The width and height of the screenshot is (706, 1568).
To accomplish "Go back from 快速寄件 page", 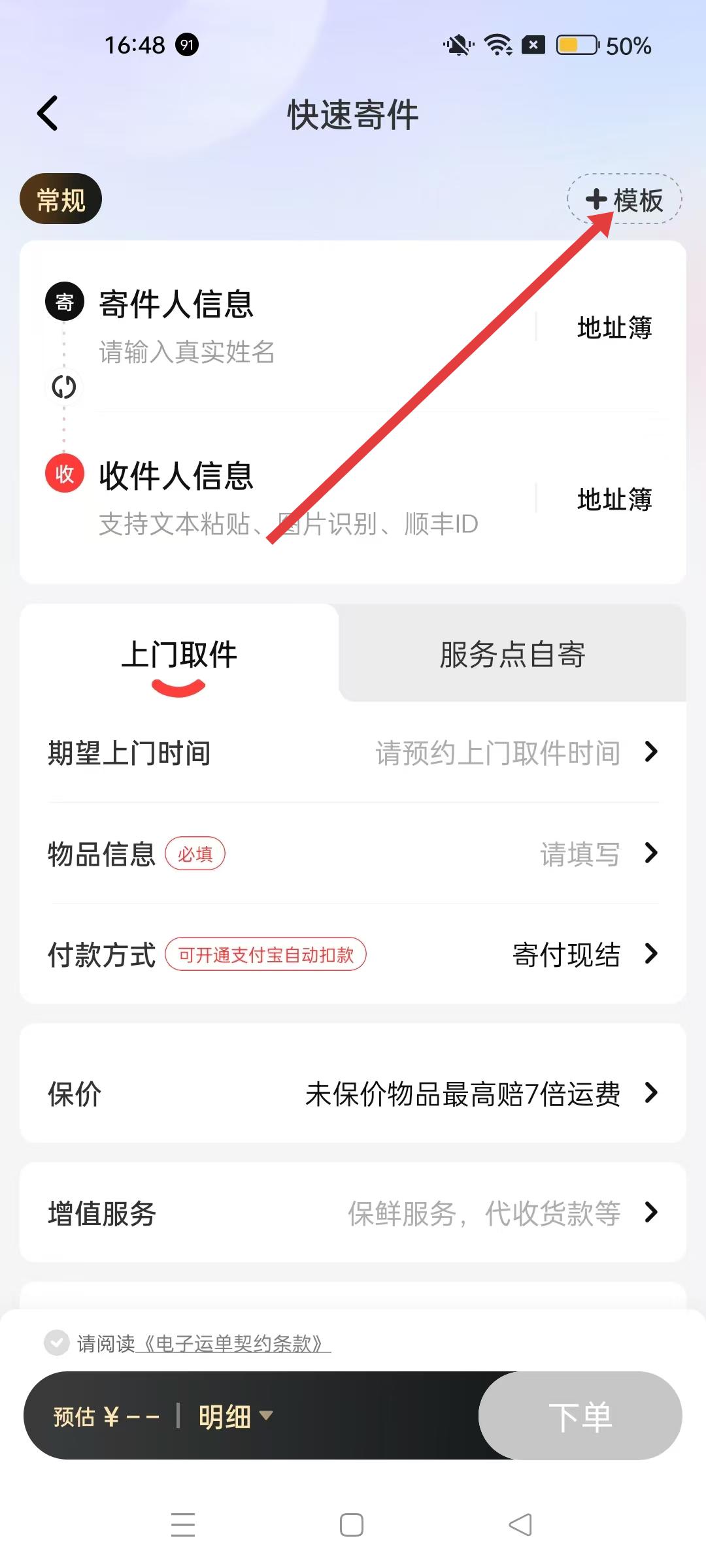I will 48,114.
